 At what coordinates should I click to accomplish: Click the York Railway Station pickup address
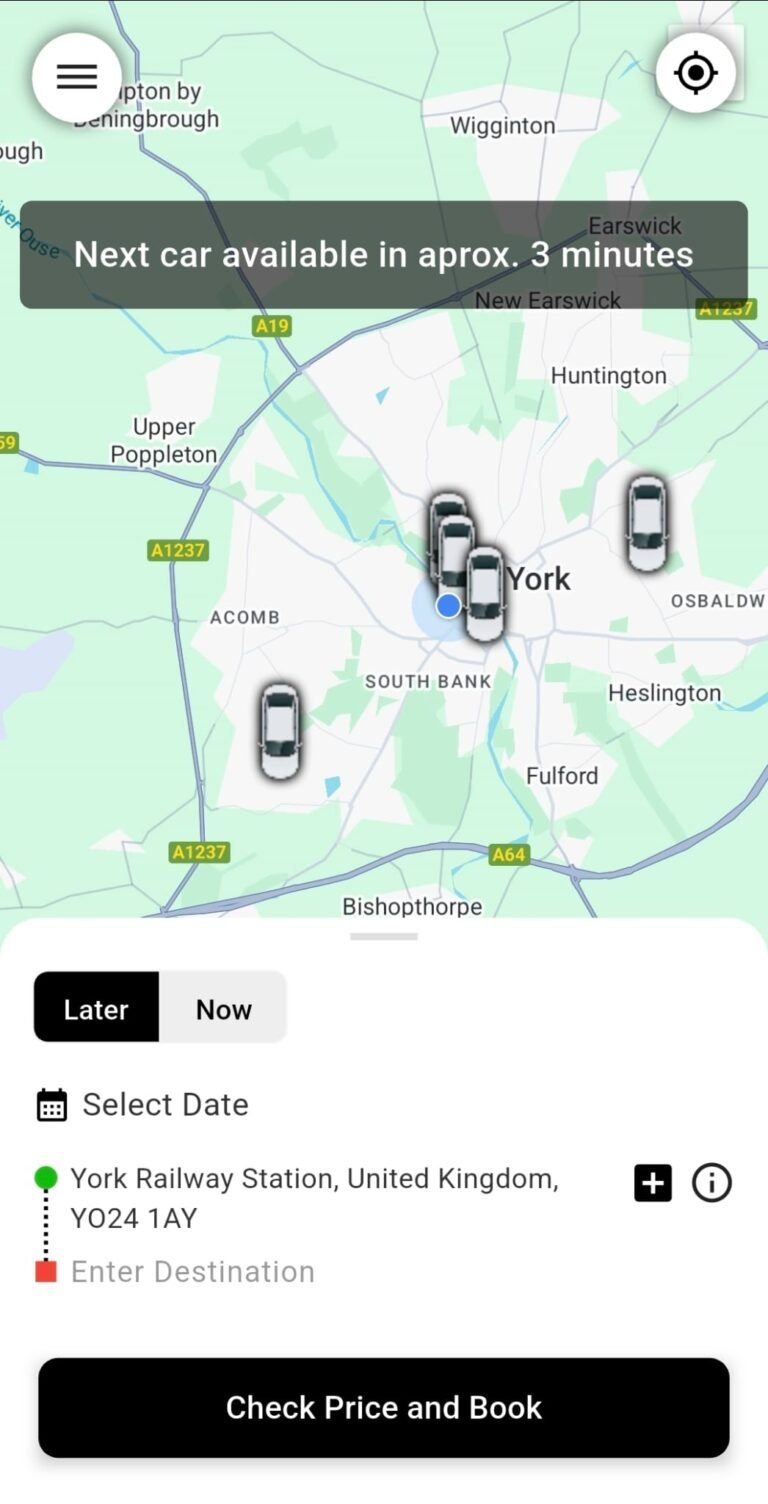(313, 1197)
